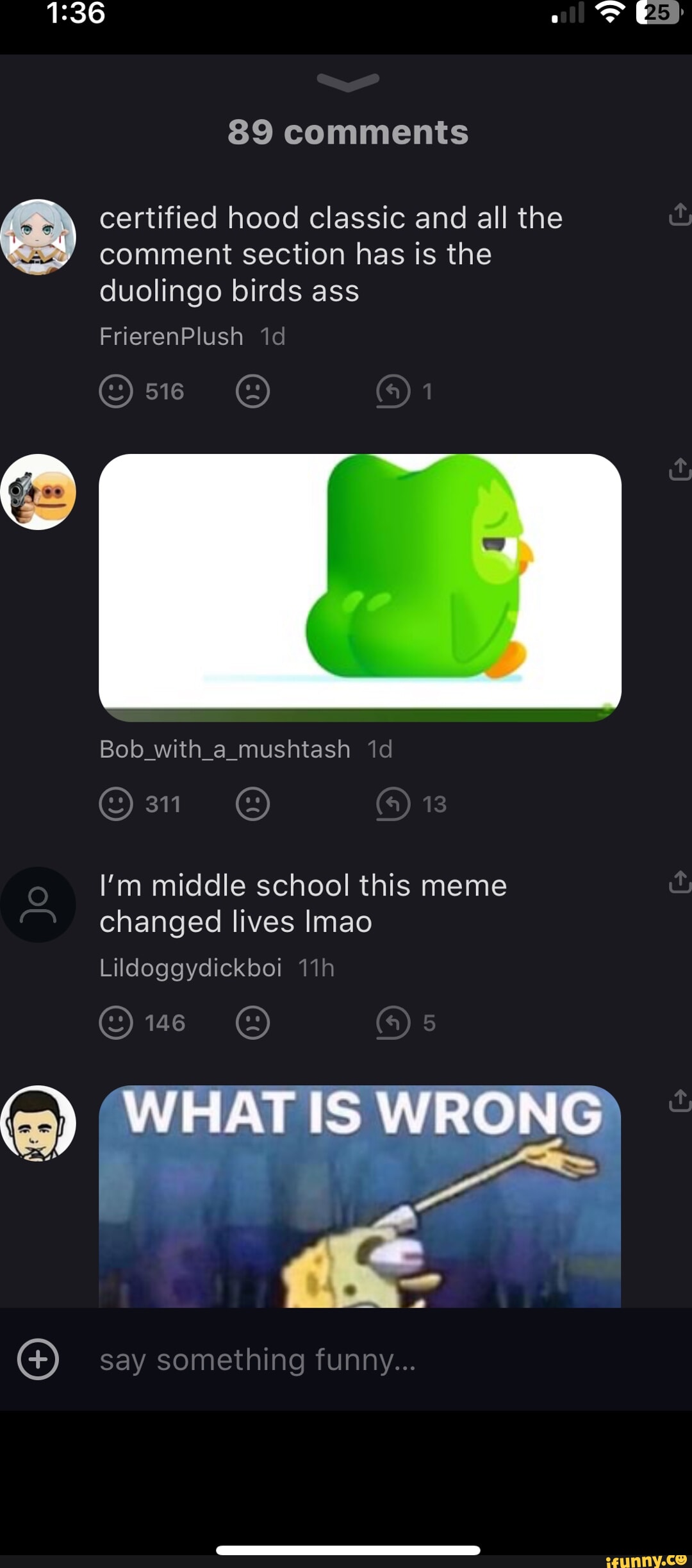Dislike Lildoggydickboi's comment with the frown
692x1568 pixels.
pos(252,1022)
